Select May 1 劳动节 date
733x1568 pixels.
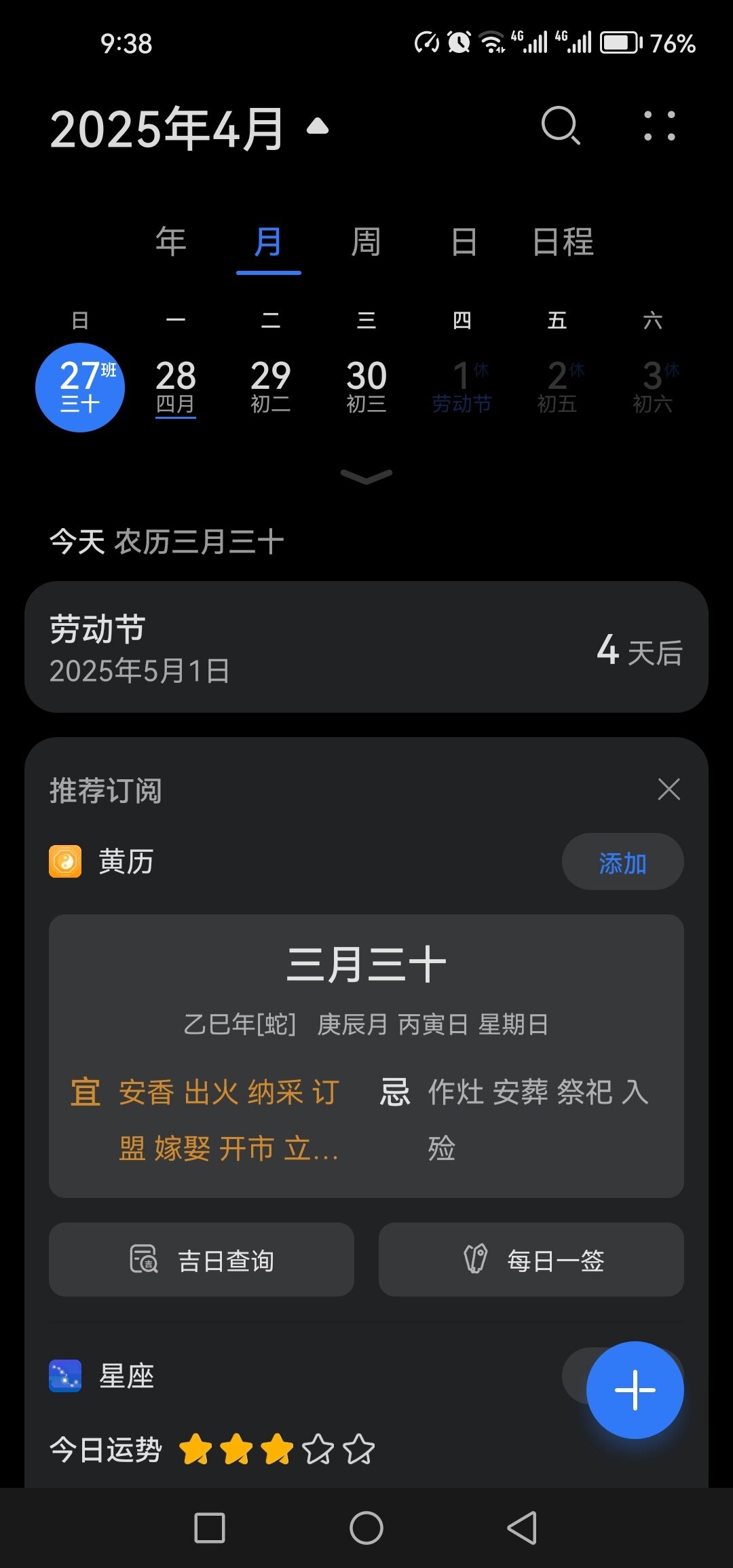pos(462,387)
